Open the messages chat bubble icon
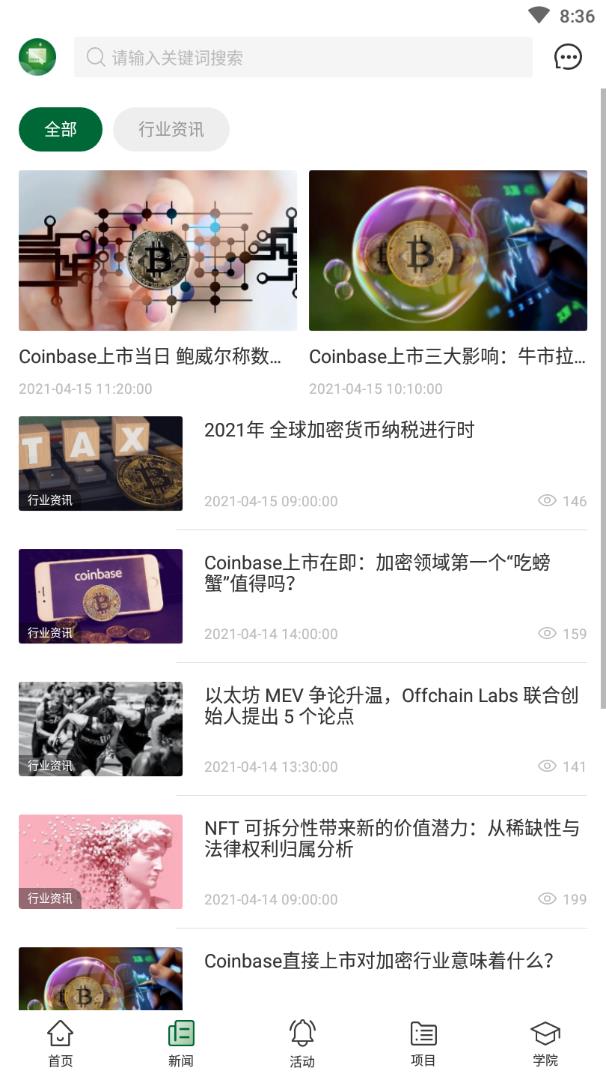Image resolution: width=606 pixels, height=1080 pixels. click(x=568, y=58)
